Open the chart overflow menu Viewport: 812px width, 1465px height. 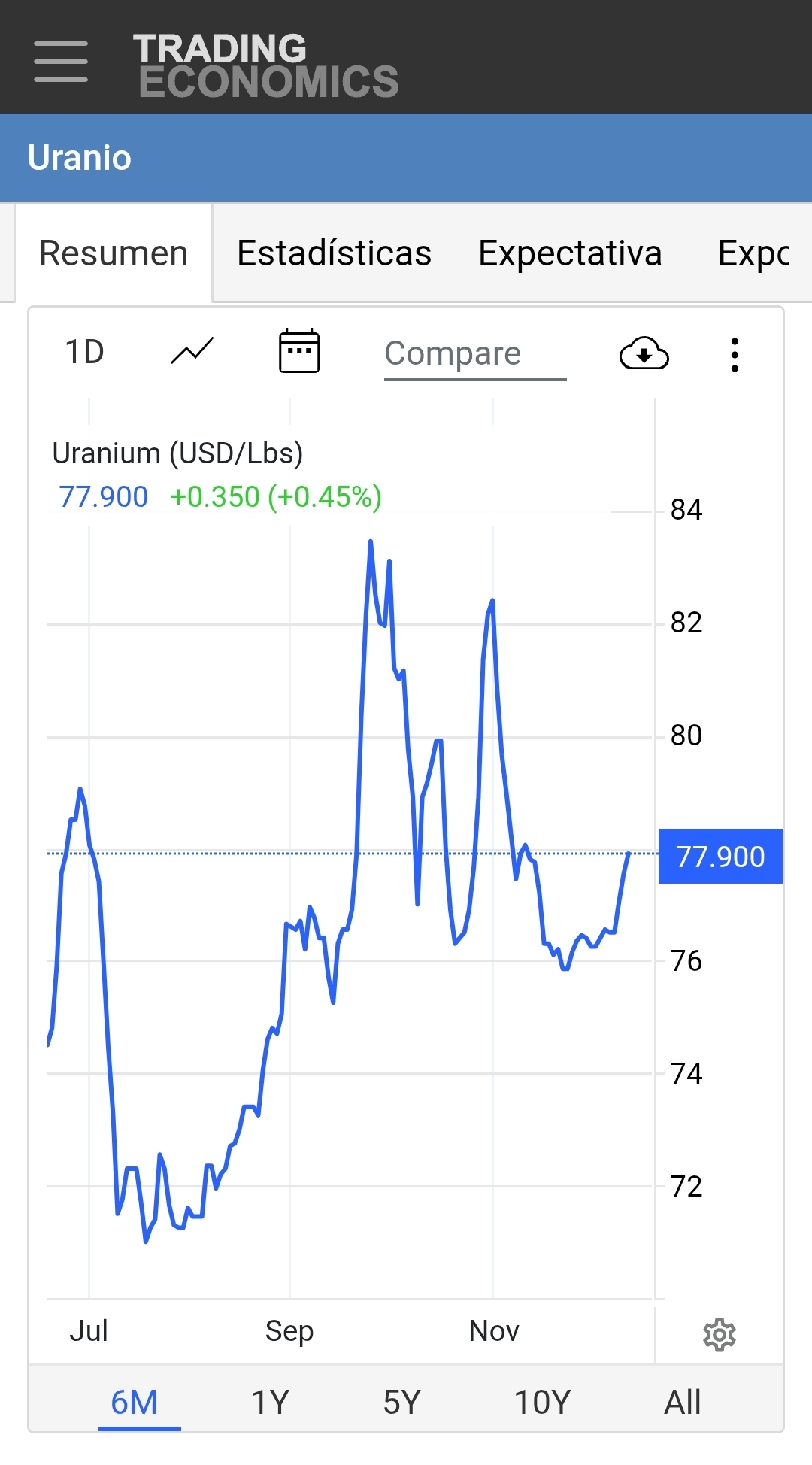pyautogui.click(x=735, y=354)
